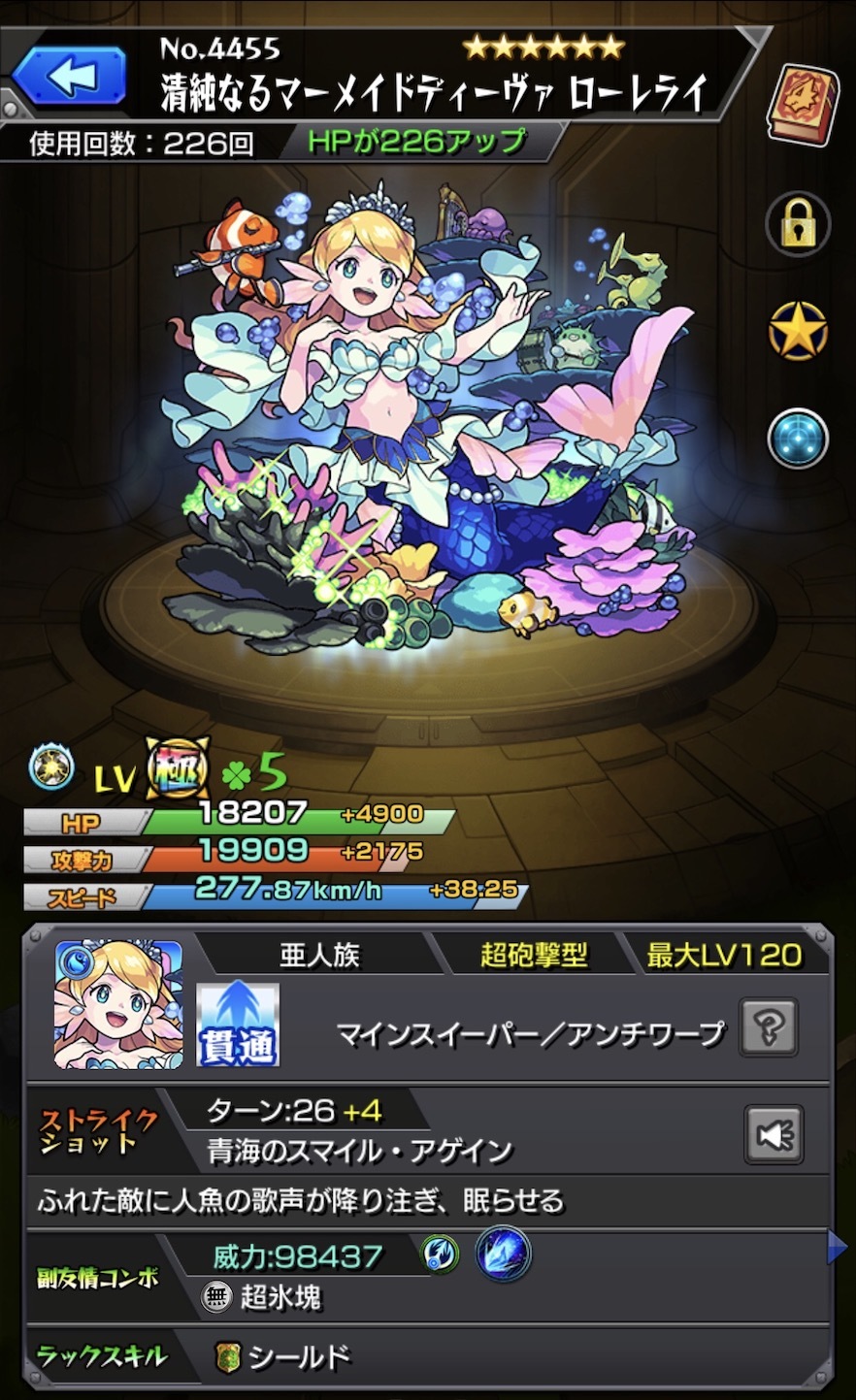Tap the round blue radar icon
Screen dimensions: 856x1400
pyautogui.click(x=798, y=439)
